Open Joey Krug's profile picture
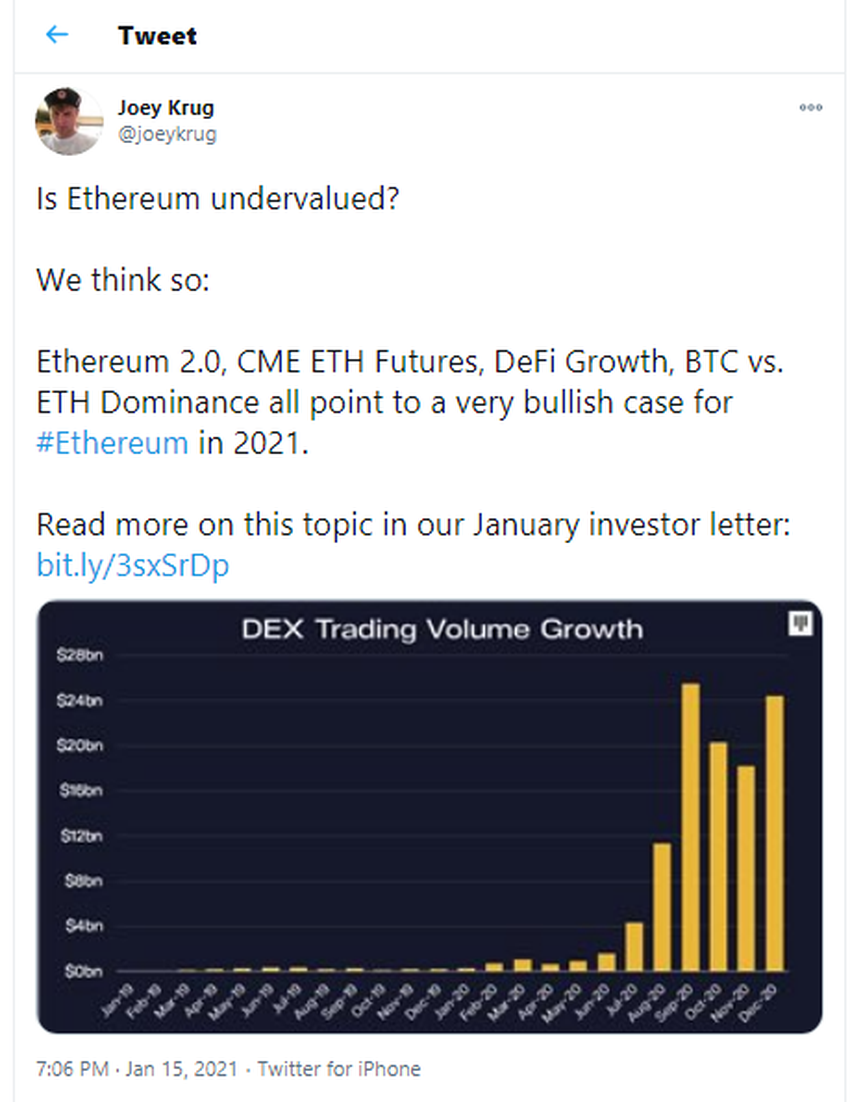Viewport: 850px width, 1102px height. 70,121
